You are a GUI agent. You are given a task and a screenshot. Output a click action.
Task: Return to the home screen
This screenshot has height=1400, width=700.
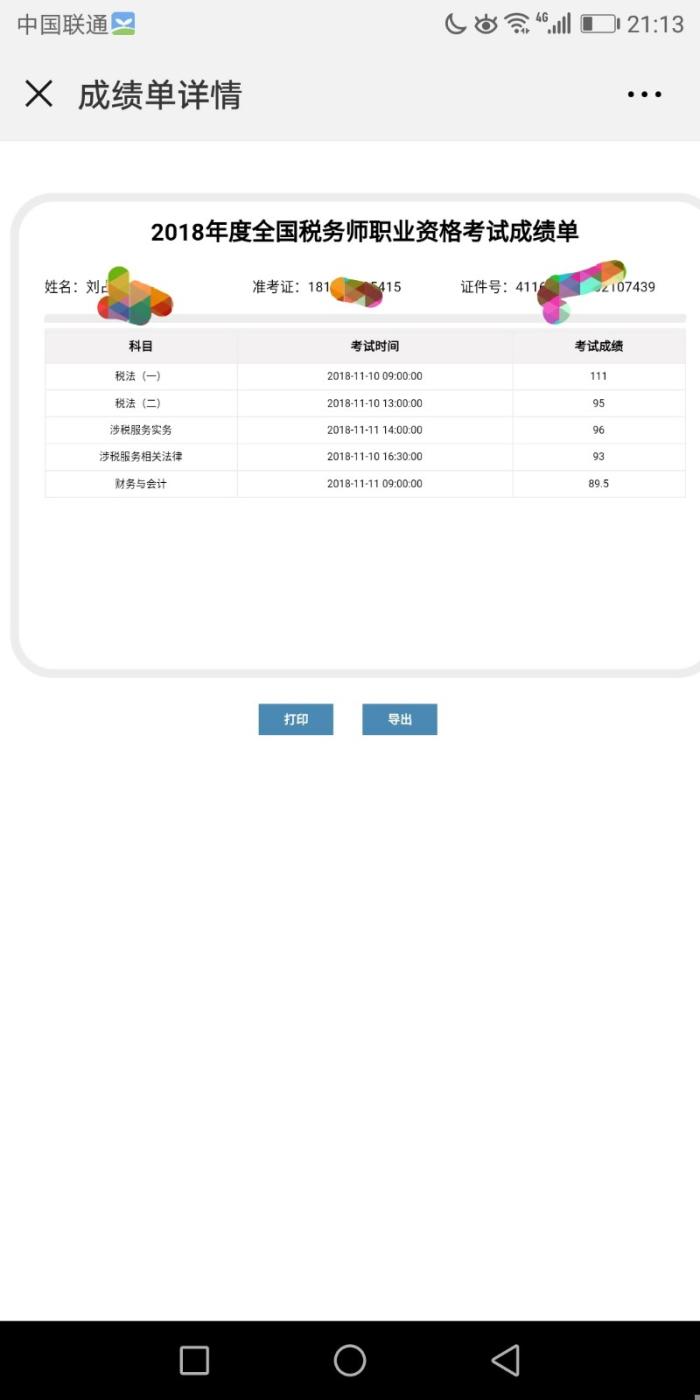350,1360
